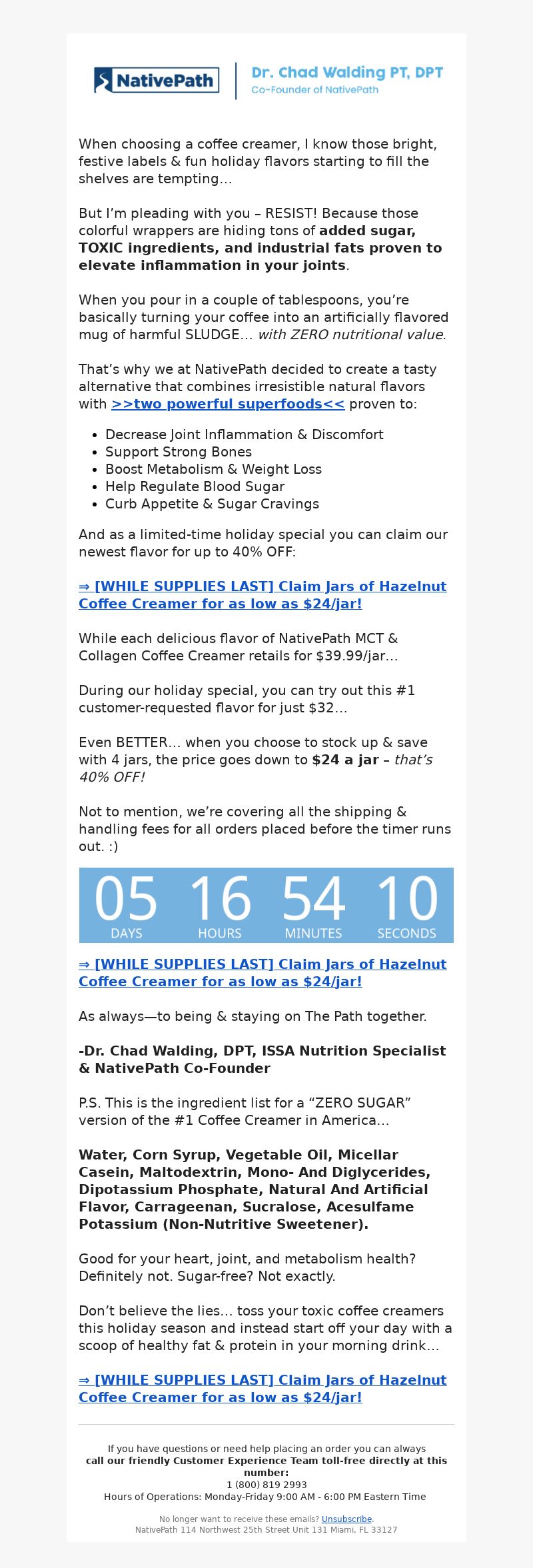Open Hazelnut Creamer offer link under the countdown timer
533x1568 pixels.
coord(263,972)
